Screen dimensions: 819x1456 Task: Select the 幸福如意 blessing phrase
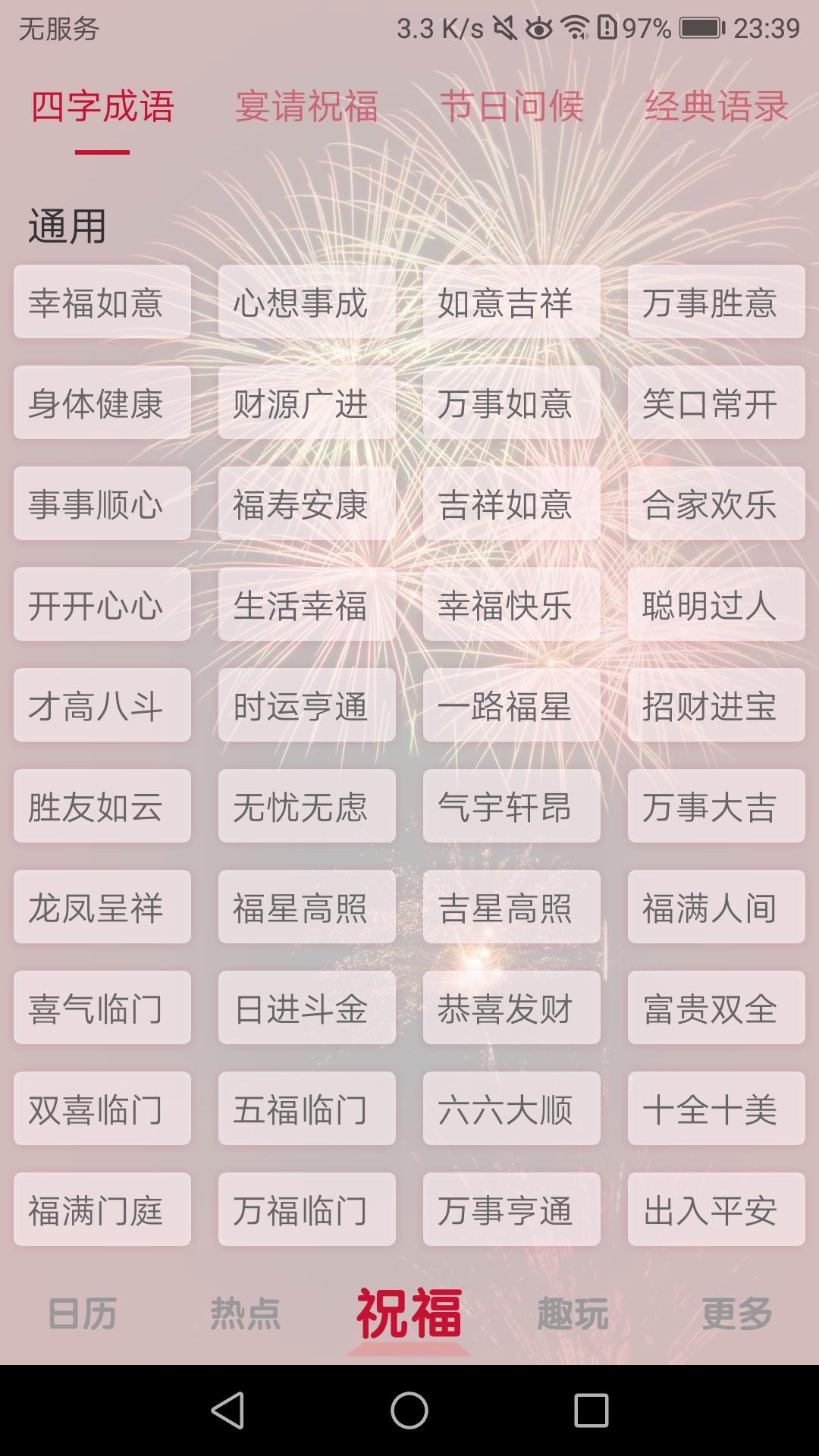click(x=102, y=302)
